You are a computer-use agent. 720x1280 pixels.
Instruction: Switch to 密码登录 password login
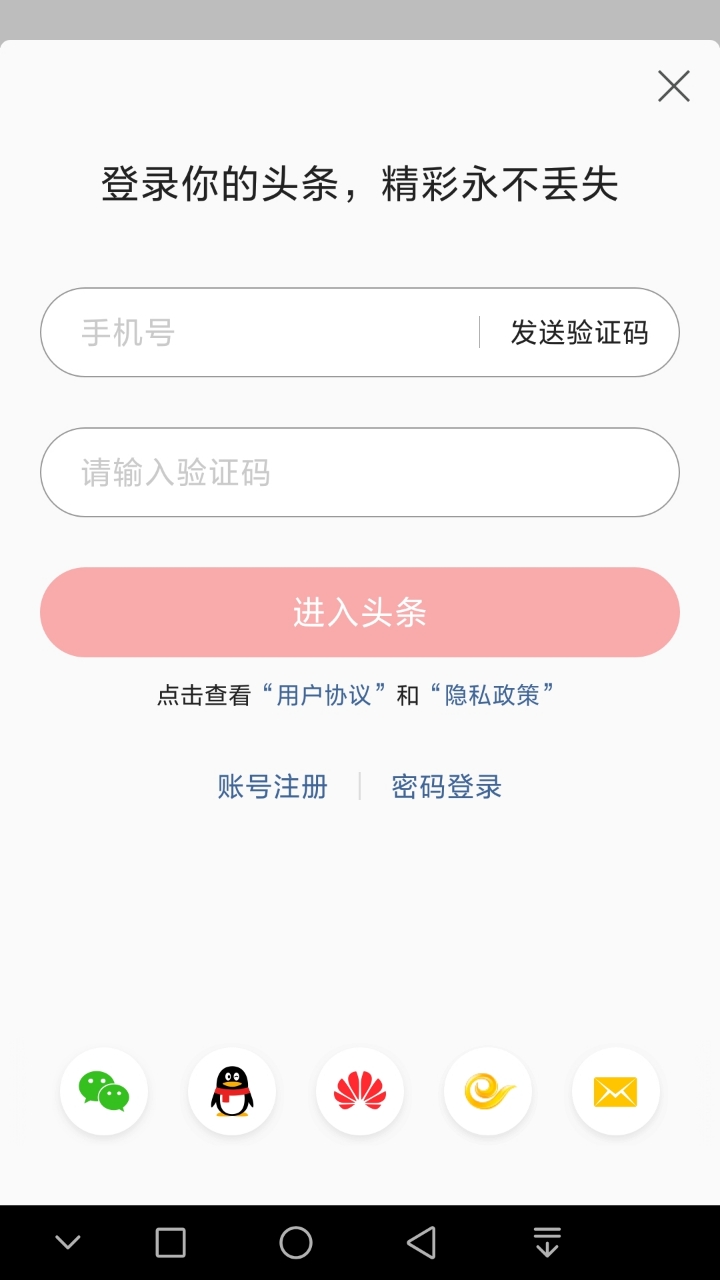coord(446,787)
